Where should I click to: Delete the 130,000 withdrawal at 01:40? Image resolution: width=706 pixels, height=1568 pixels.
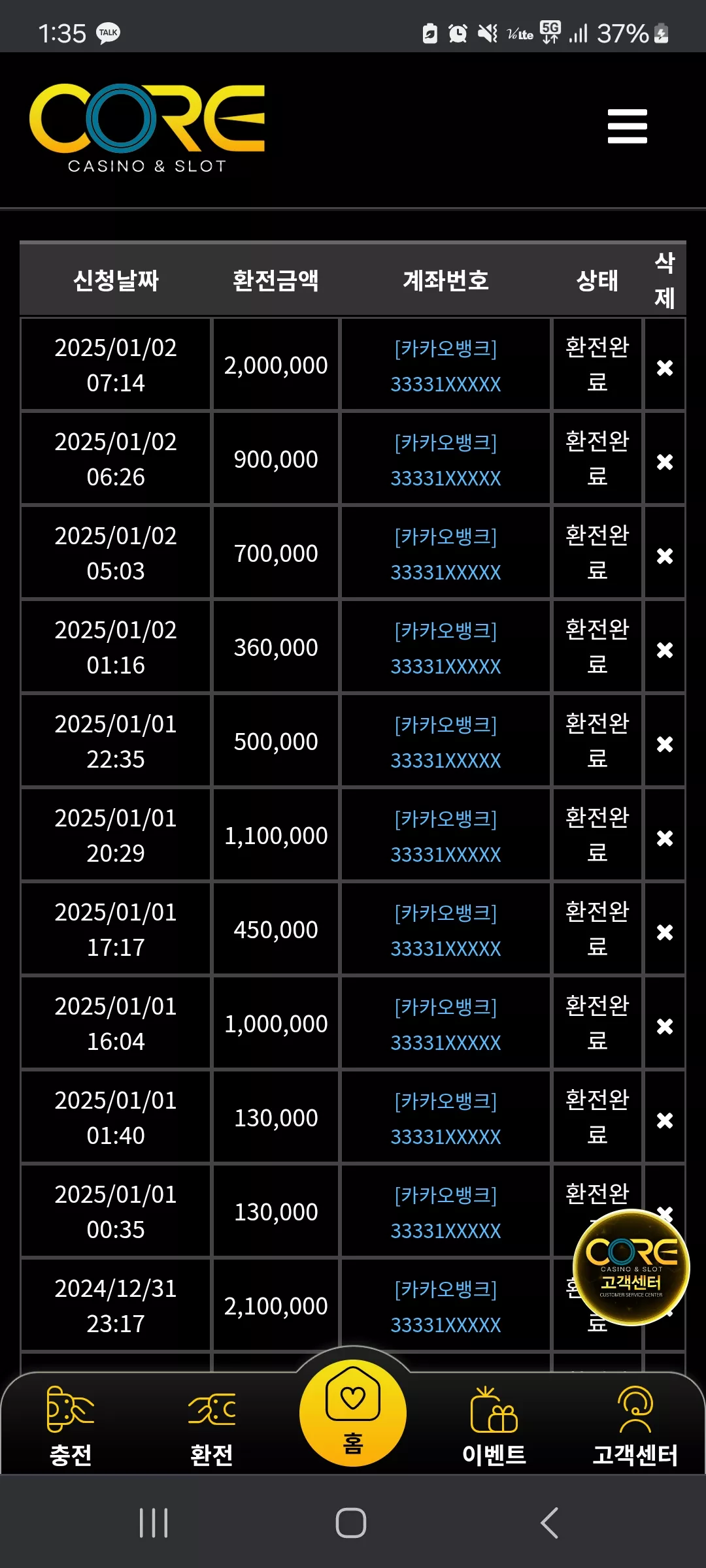(665, 1120)
